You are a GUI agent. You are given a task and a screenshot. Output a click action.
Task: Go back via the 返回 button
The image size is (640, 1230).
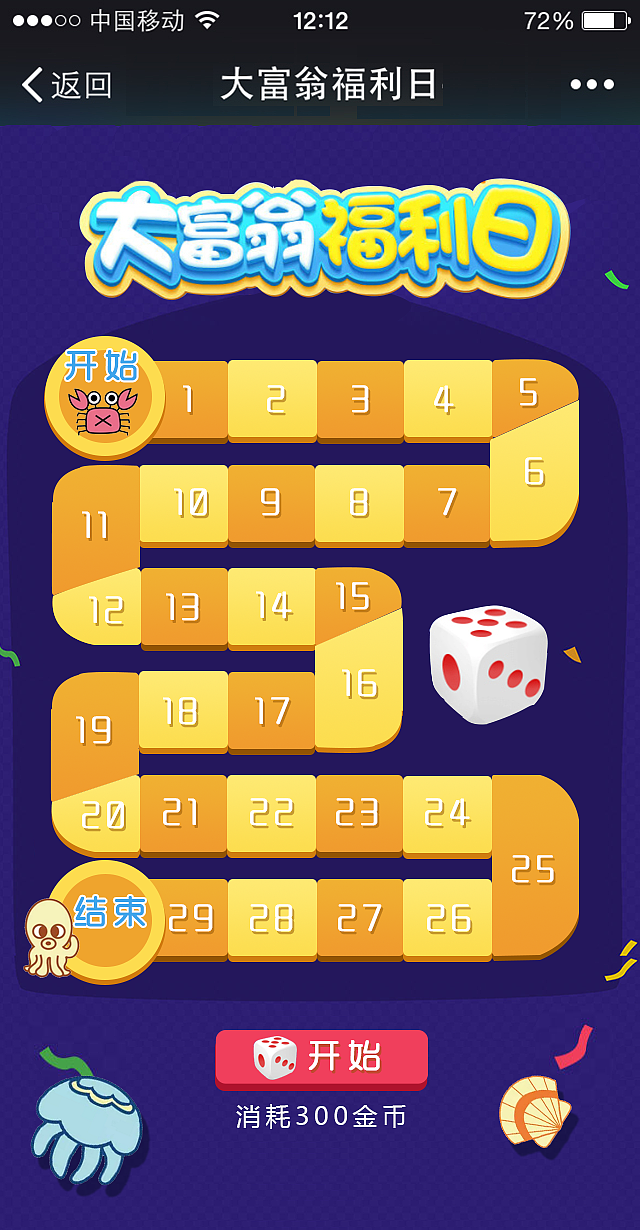pos(66,85)
